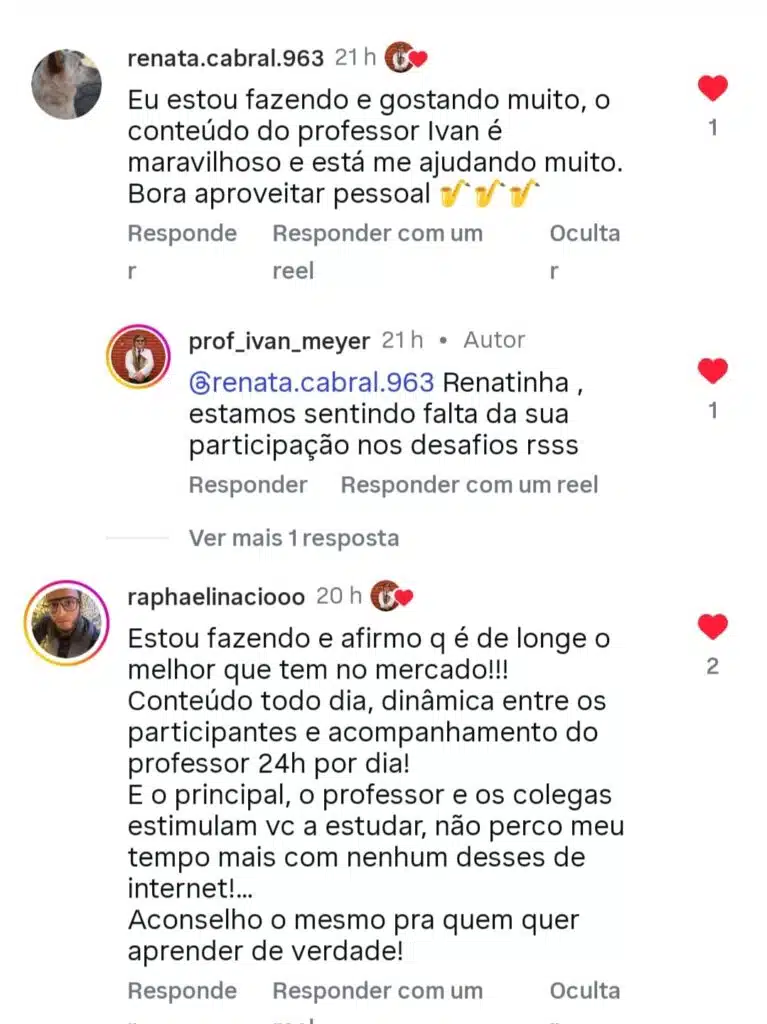The width and height of the screenshot is (767, 1024).
Task: Reply to renata.cabral.963's comment
Action: (x=181, y=234)
